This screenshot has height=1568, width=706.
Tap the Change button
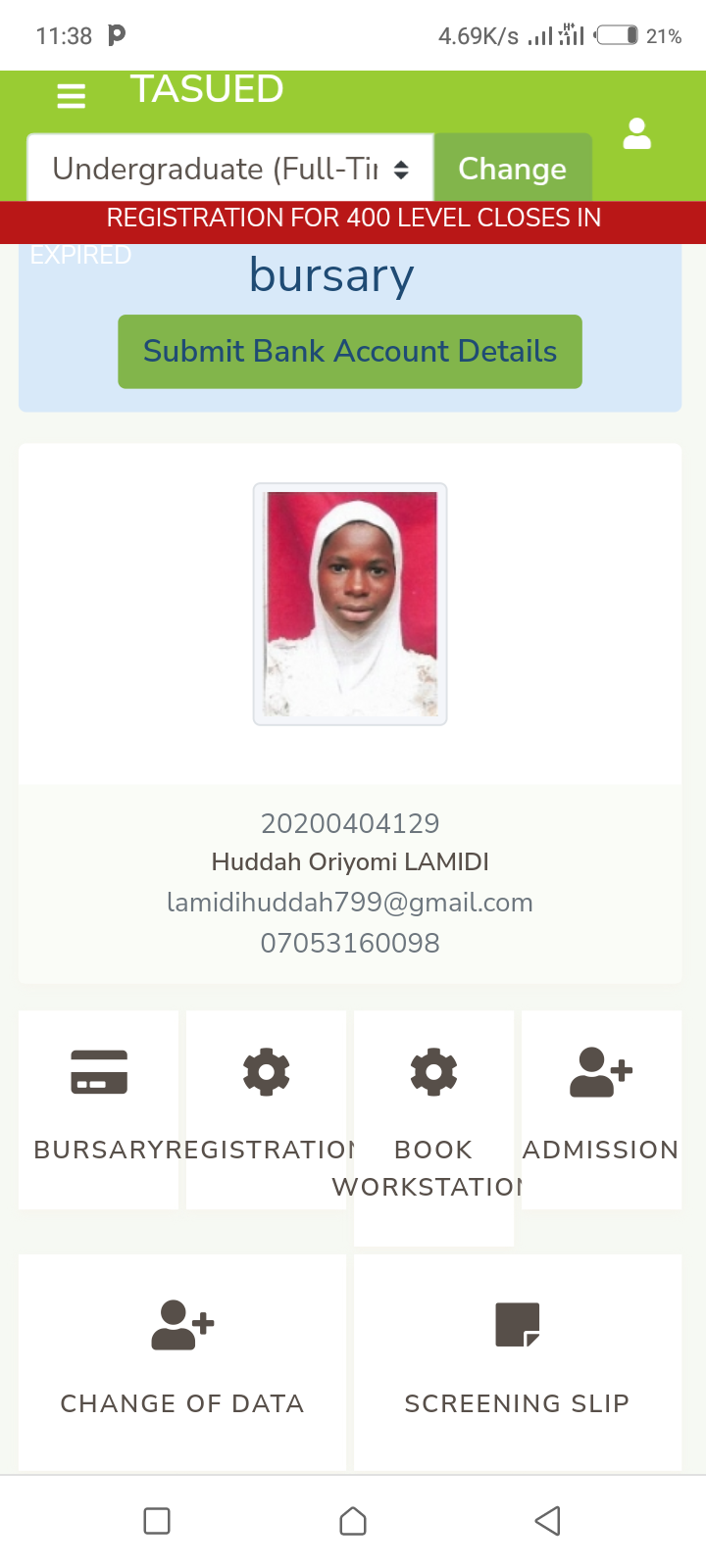(x=513, y=169)
